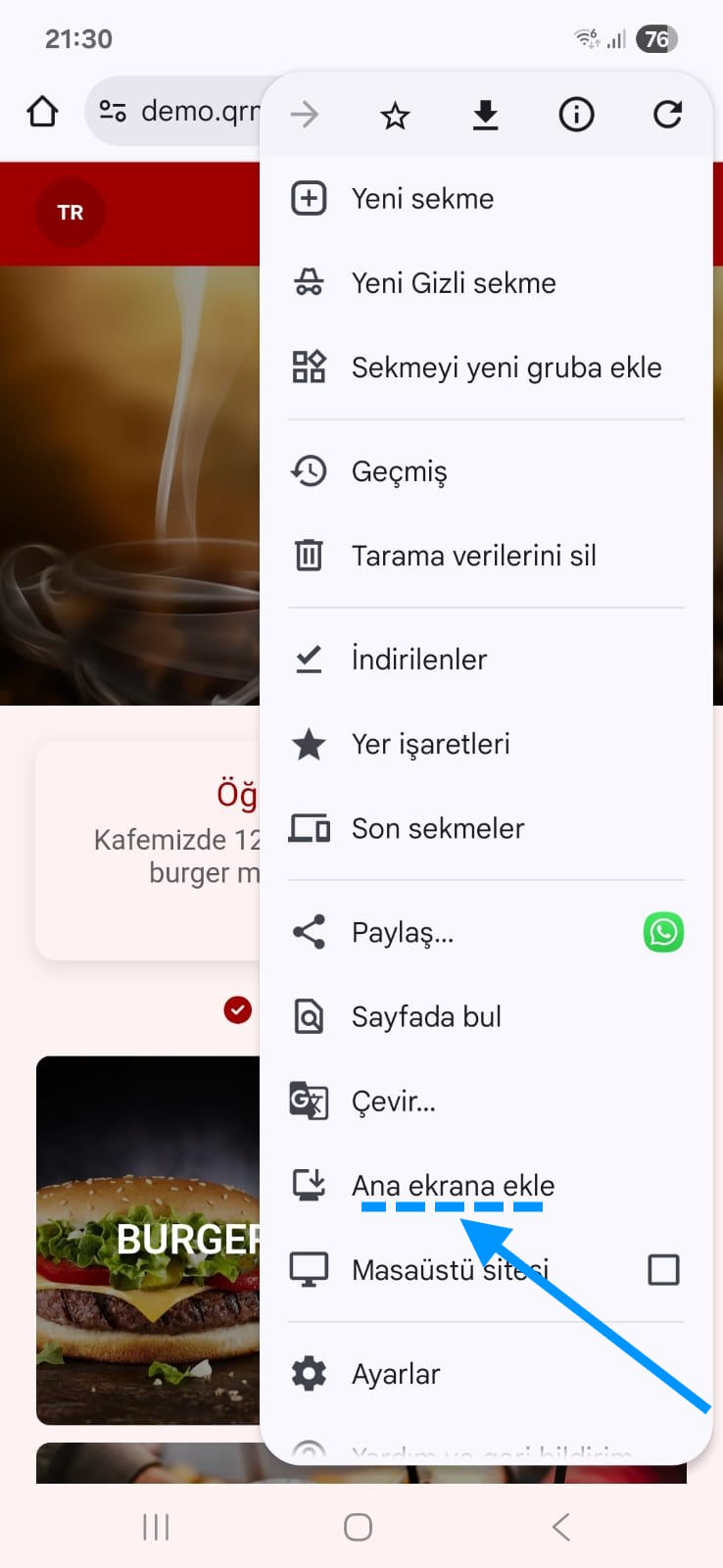Screen dimensions: 723x1568
Task: Go to the browser home page icon
Action: point(42,113)
